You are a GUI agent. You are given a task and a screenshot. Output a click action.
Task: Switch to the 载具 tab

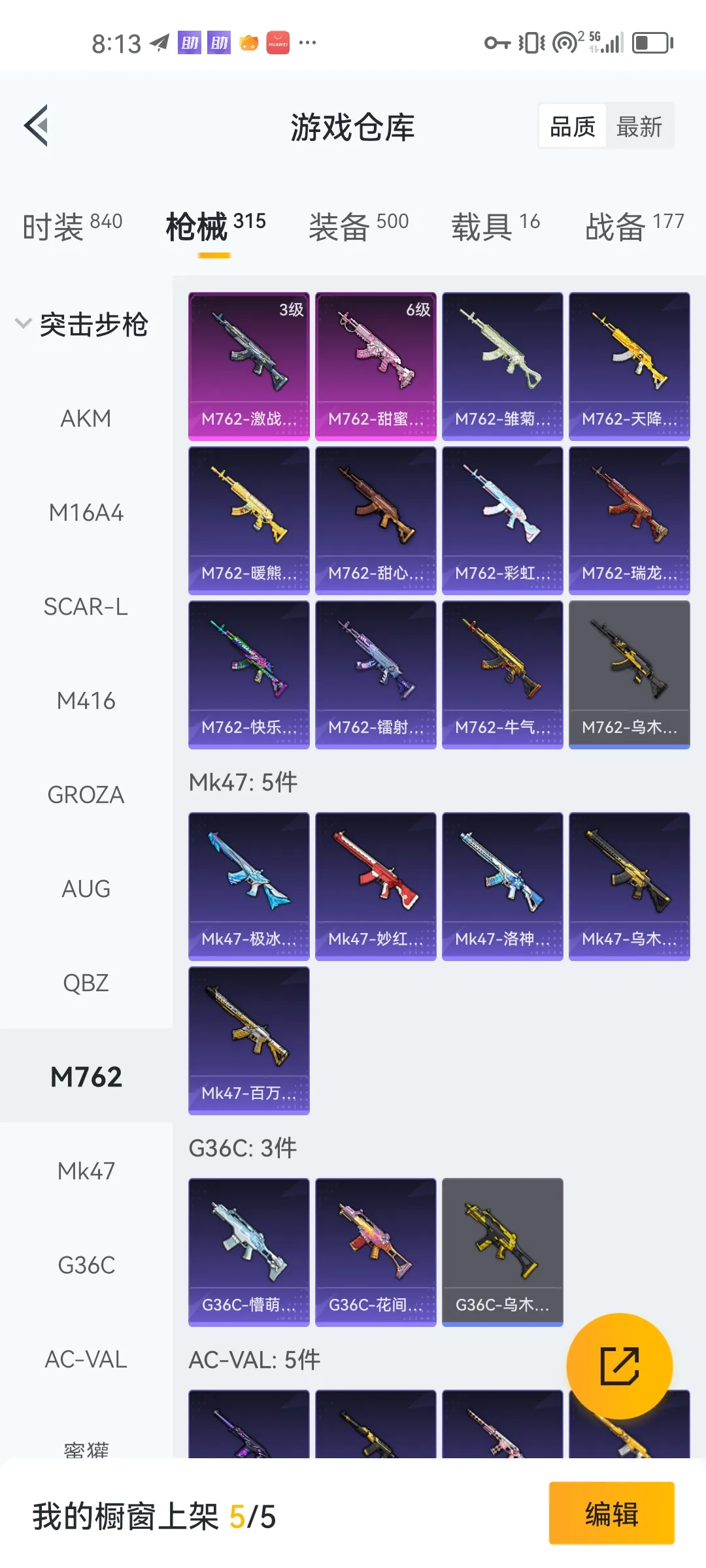tap(496, 226)
